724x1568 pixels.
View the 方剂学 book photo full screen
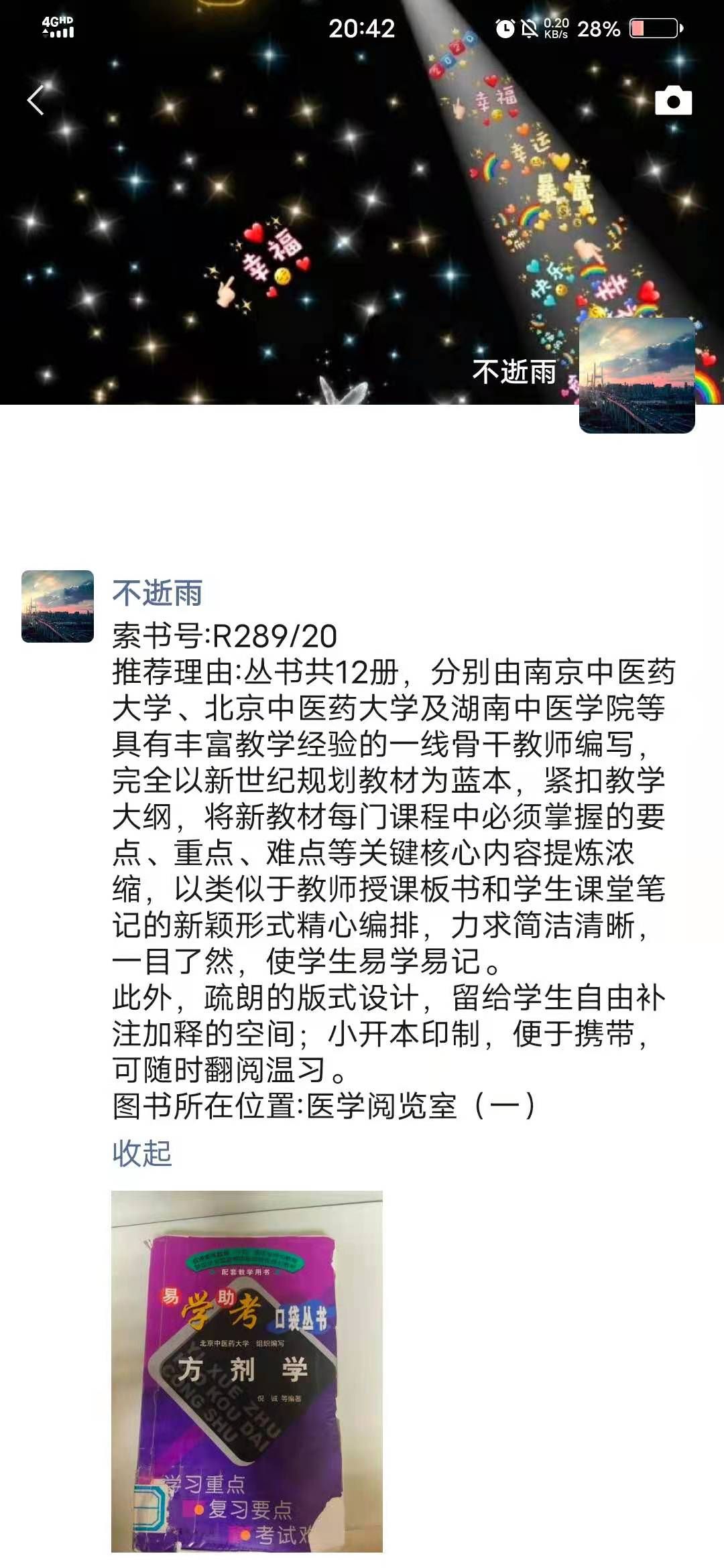click(x=247, y=1371)
